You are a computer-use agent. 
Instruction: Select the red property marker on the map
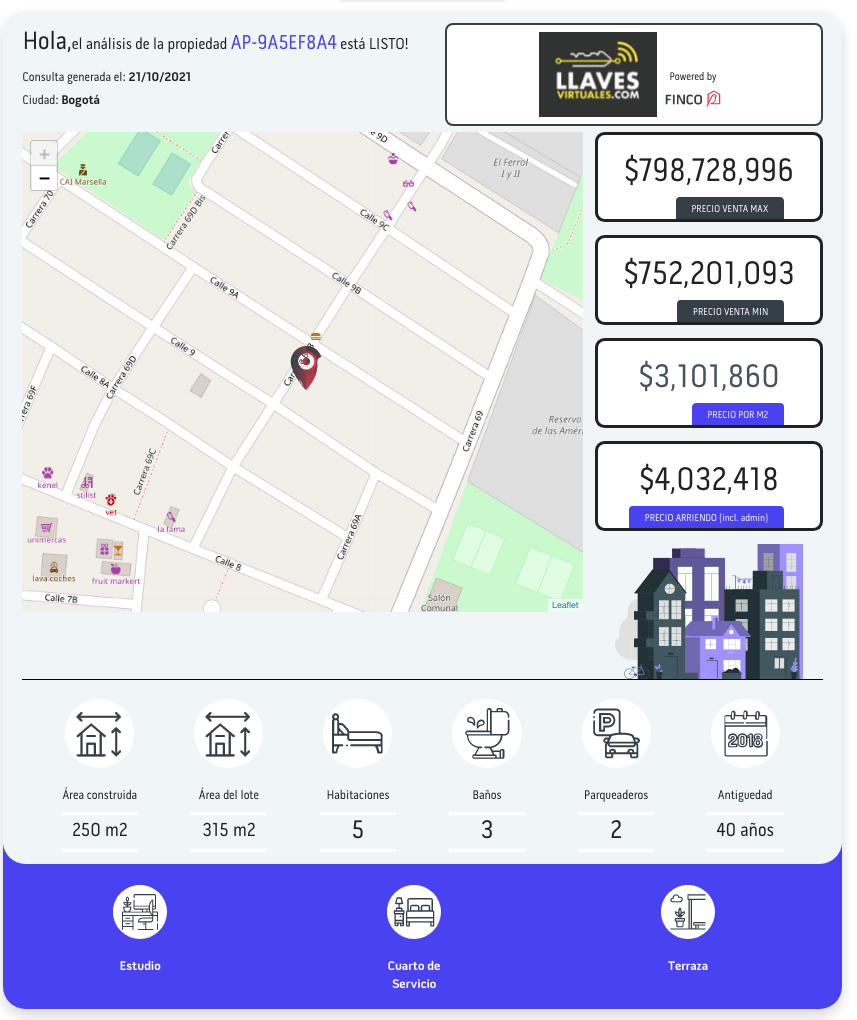coord(305,366)
